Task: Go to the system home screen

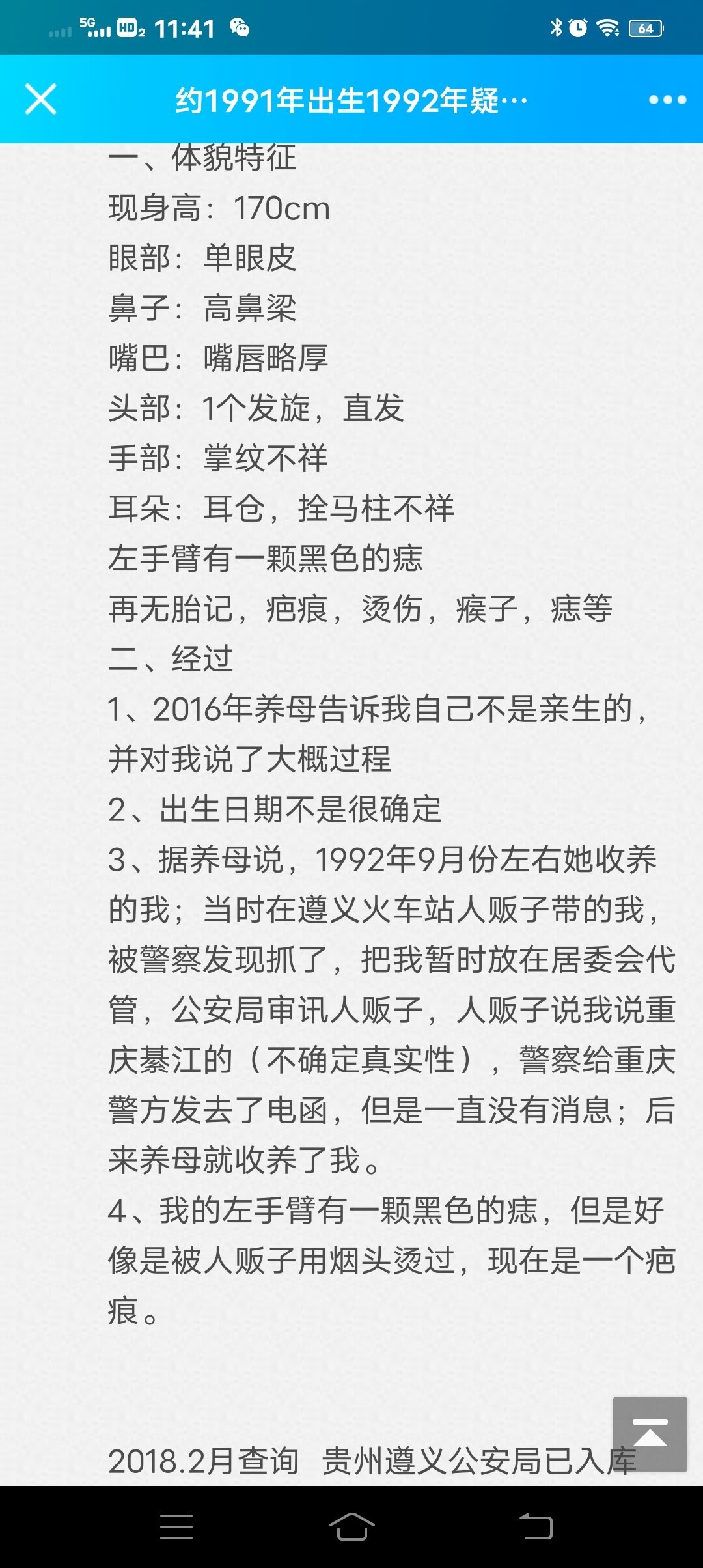Action: [x=351, y=1526]
